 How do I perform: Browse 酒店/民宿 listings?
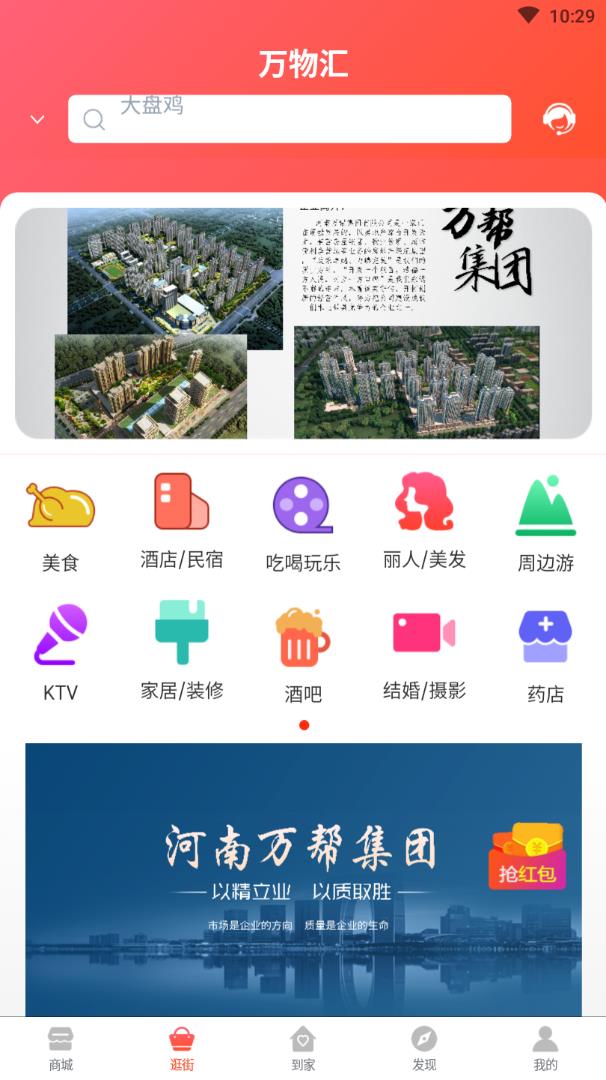pyautogui.click(x=181, y=522)
